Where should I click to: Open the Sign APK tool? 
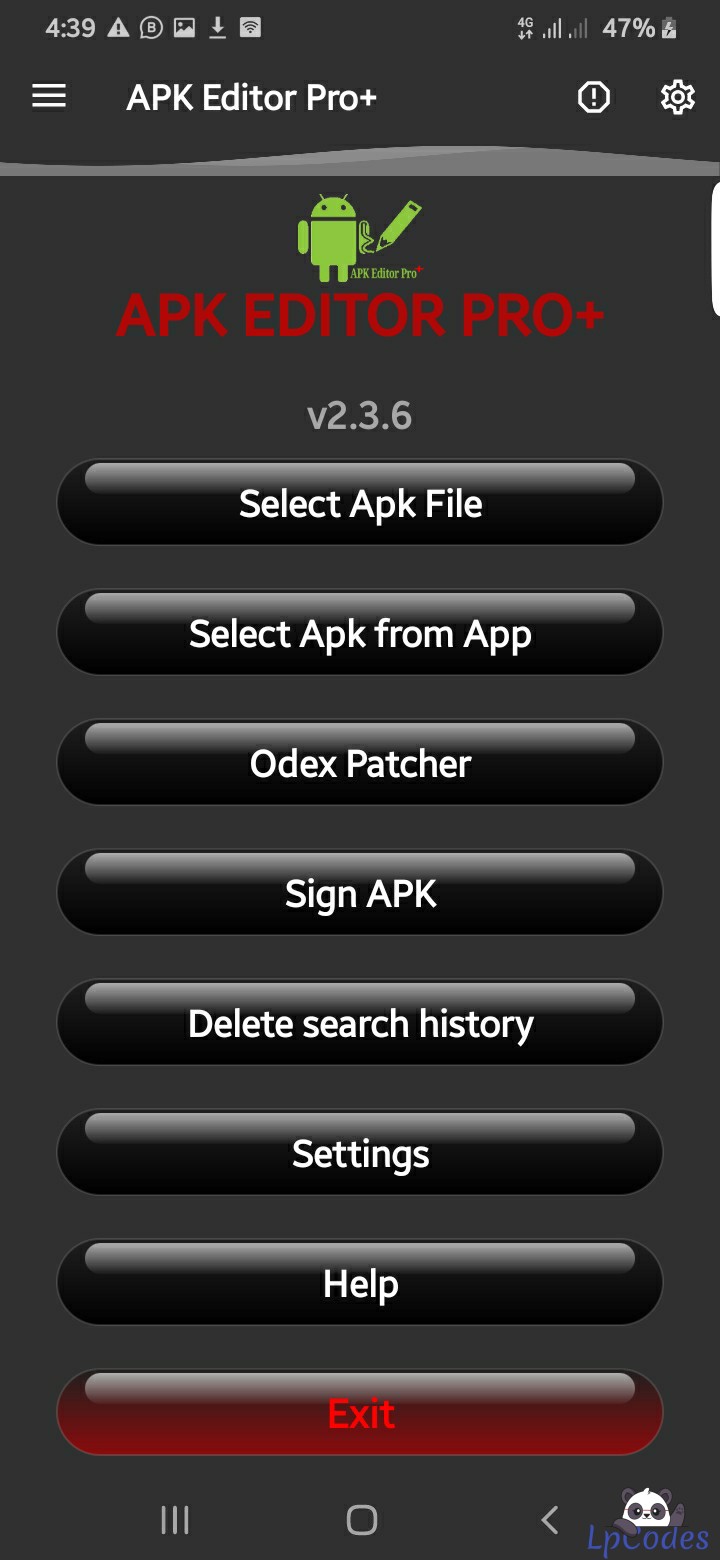(360, 893)
